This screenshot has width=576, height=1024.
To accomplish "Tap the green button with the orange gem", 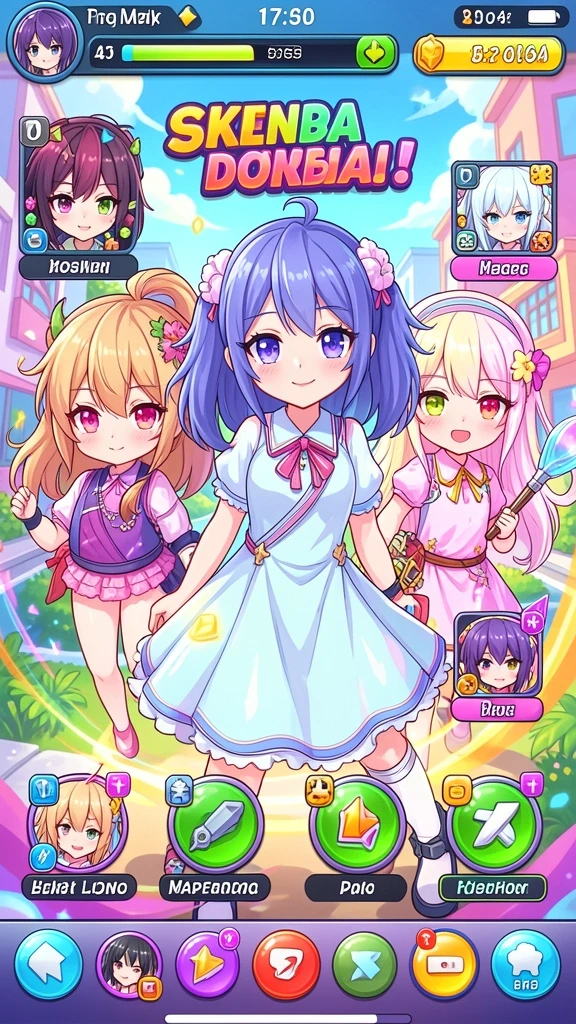I will click(x=357, y=825).
